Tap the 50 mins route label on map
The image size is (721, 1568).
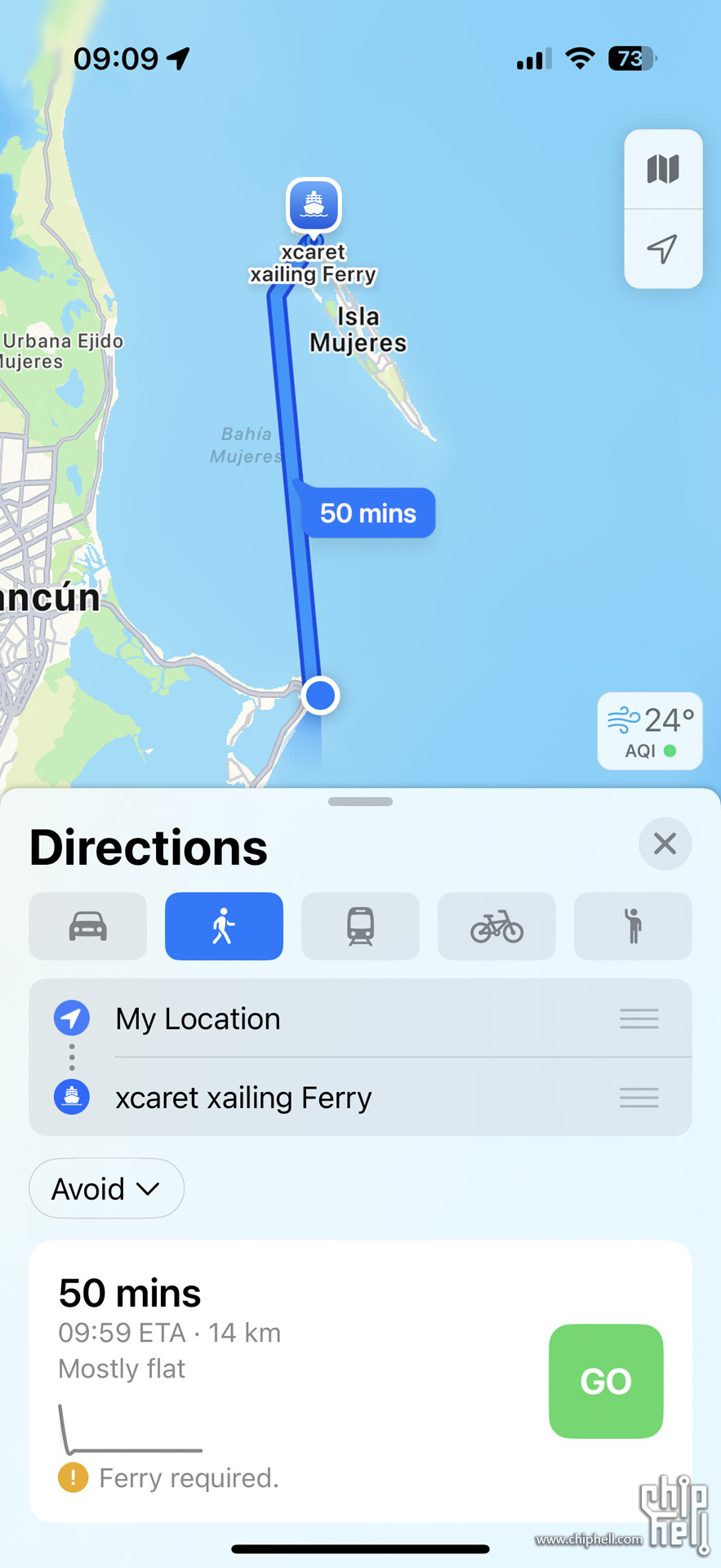click(x=368, y=513)
